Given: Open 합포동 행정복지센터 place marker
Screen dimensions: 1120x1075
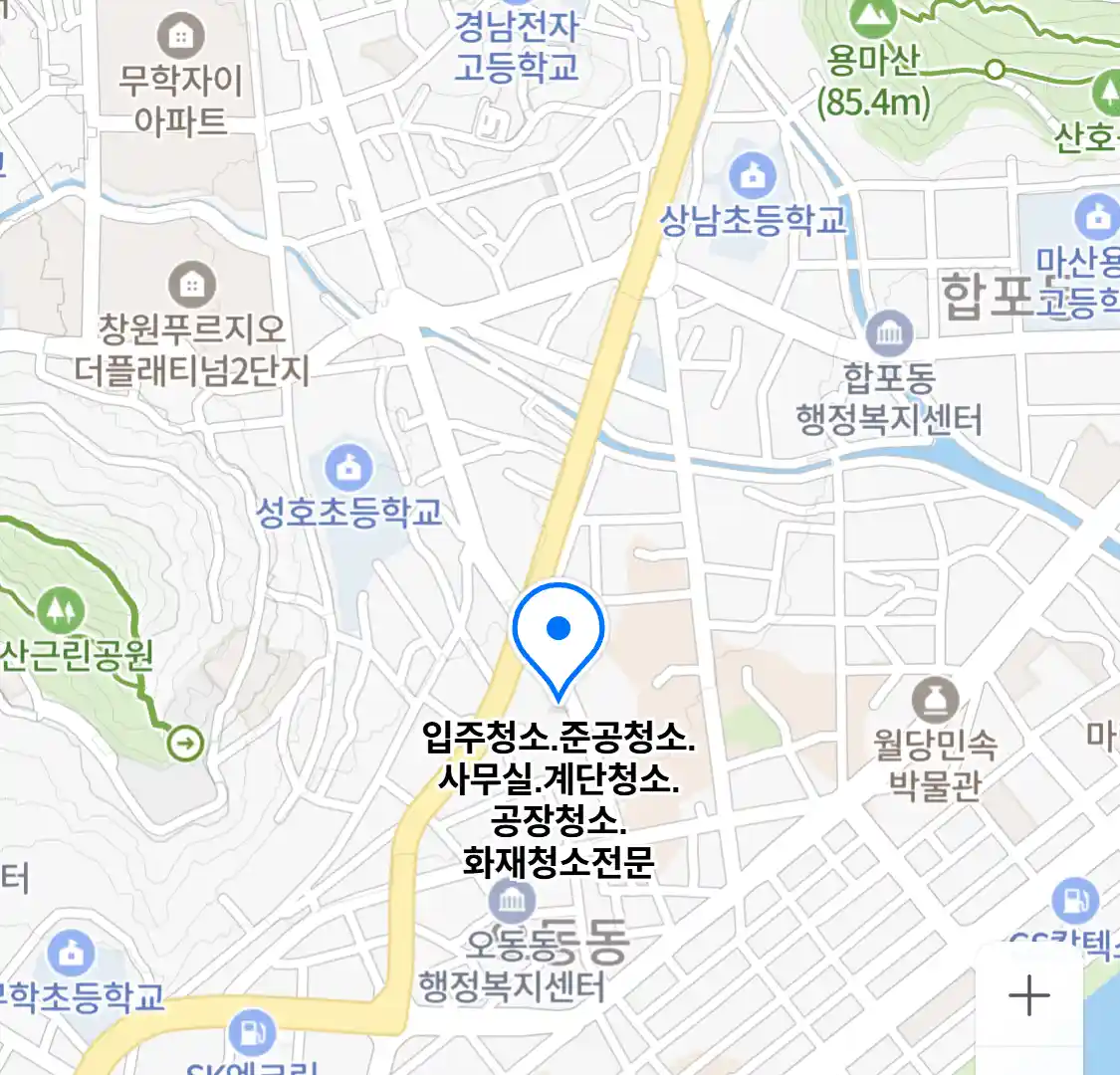Looking at the screenshot, I should click(889, 333).
